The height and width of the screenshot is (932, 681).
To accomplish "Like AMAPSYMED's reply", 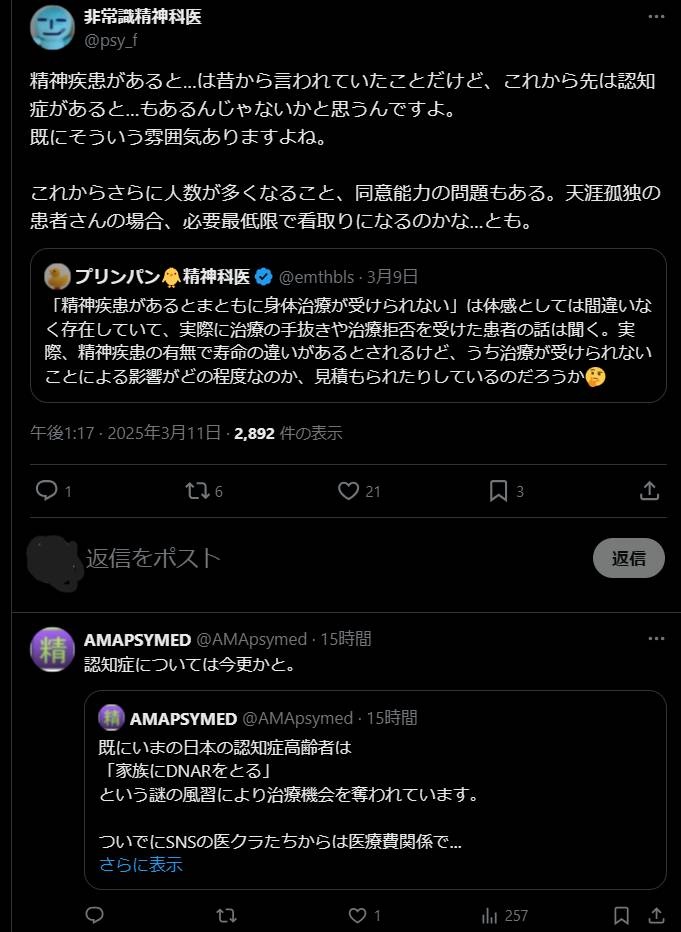I will pyautogui.click(x=358, y=915).
